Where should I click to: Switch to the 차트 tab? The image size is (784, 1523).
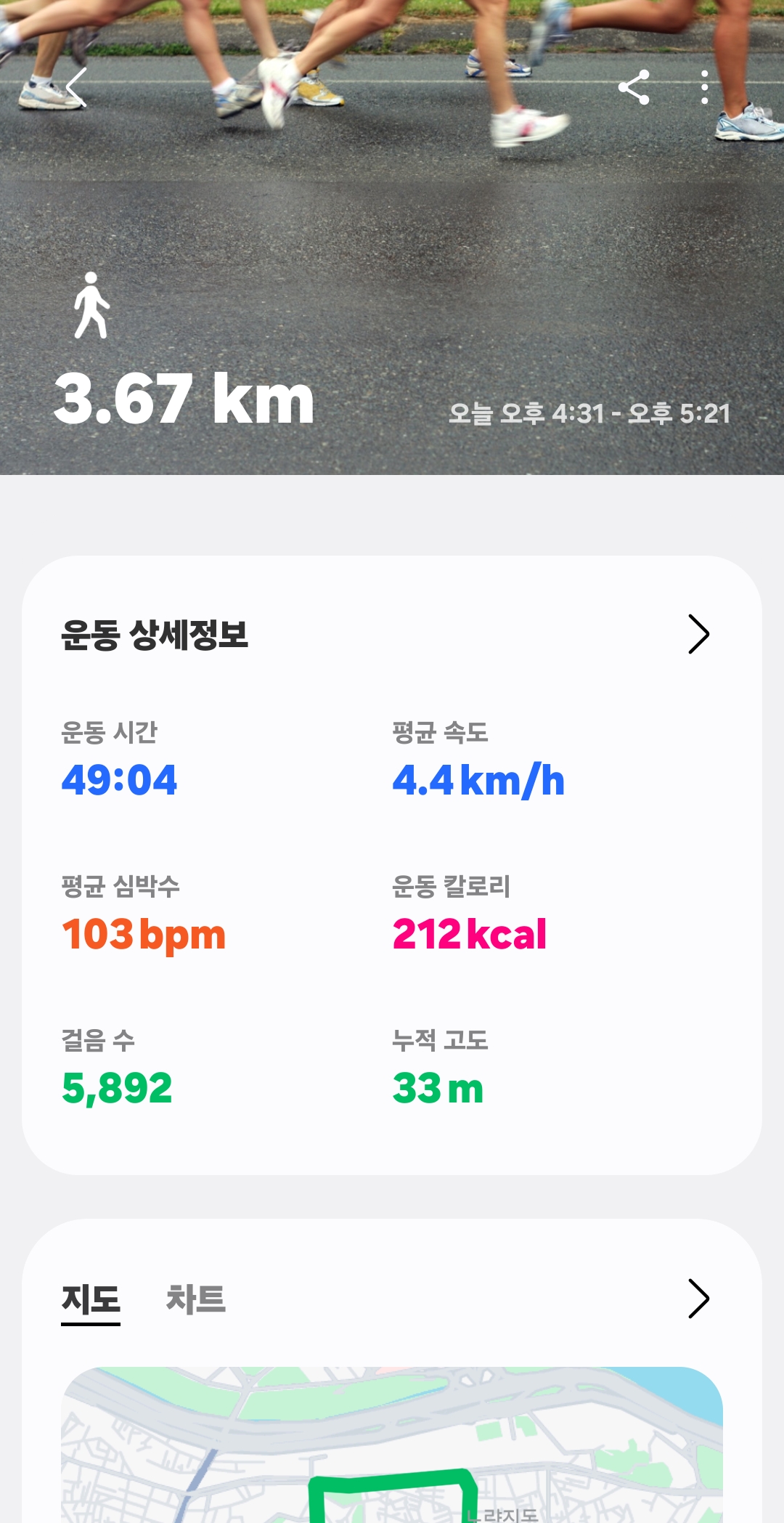196,1299
